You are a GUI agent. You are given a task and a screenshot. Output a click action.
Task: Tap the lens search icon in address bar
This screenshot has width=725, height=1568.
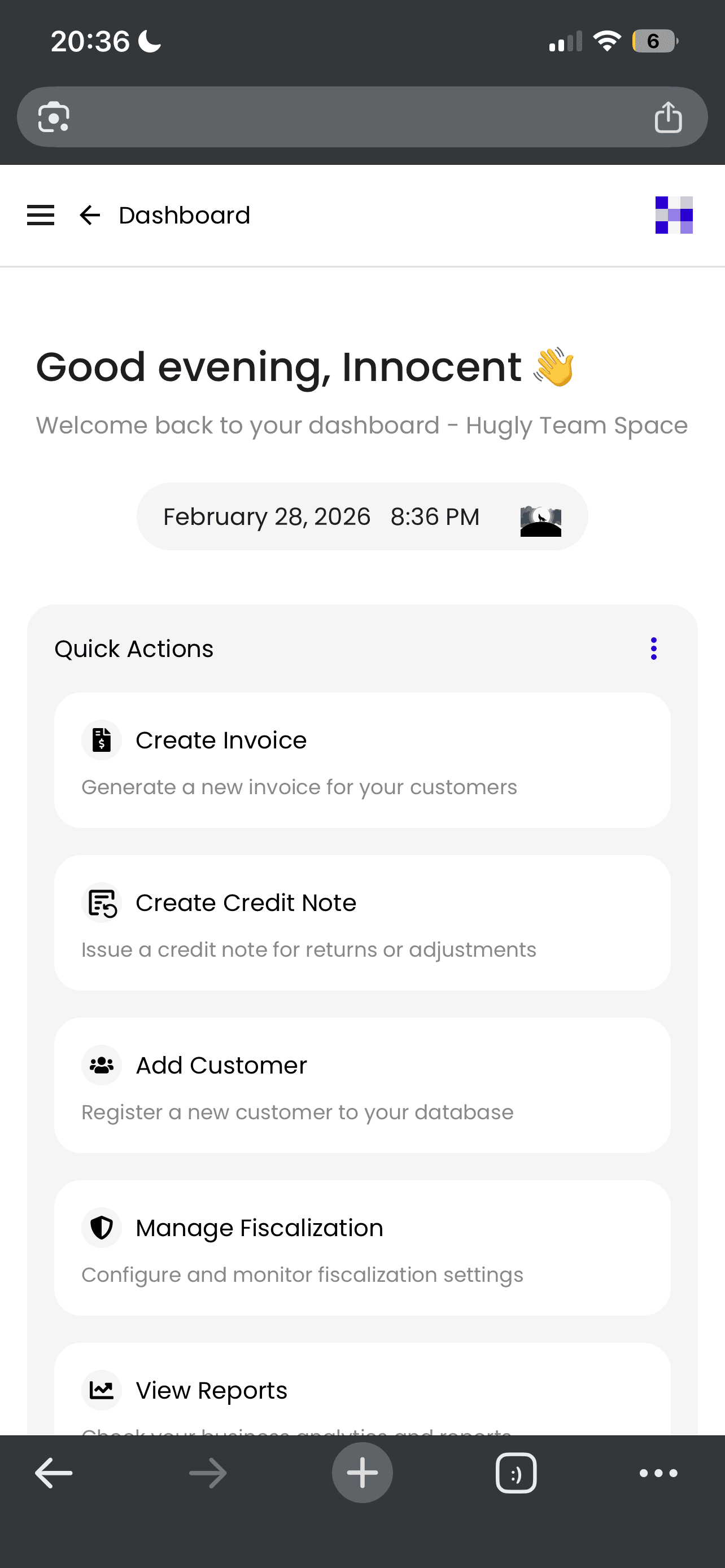coord(54,117)
